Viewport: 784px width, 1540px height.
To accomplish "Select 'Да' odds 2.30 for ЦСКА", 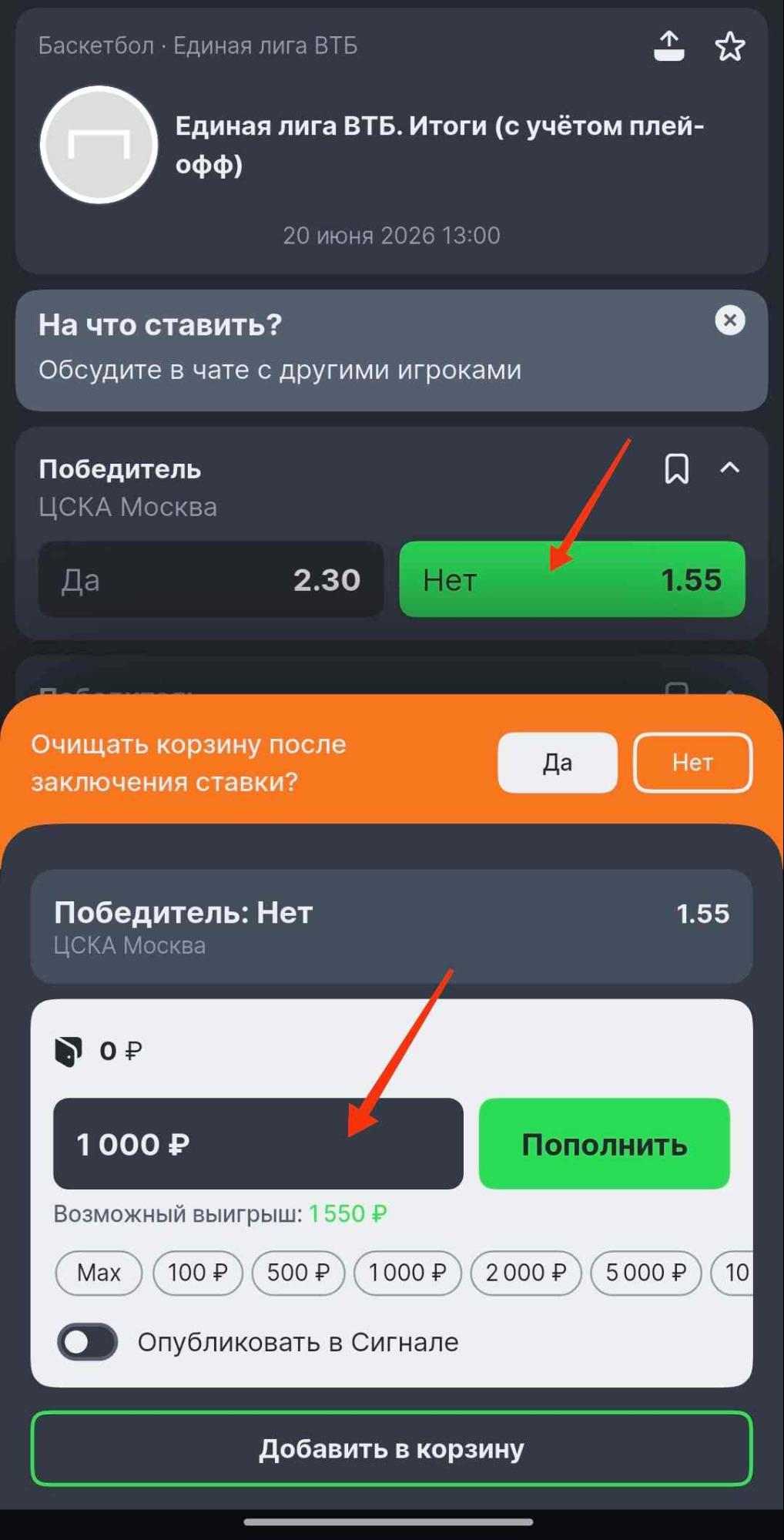I will point(211,579).
